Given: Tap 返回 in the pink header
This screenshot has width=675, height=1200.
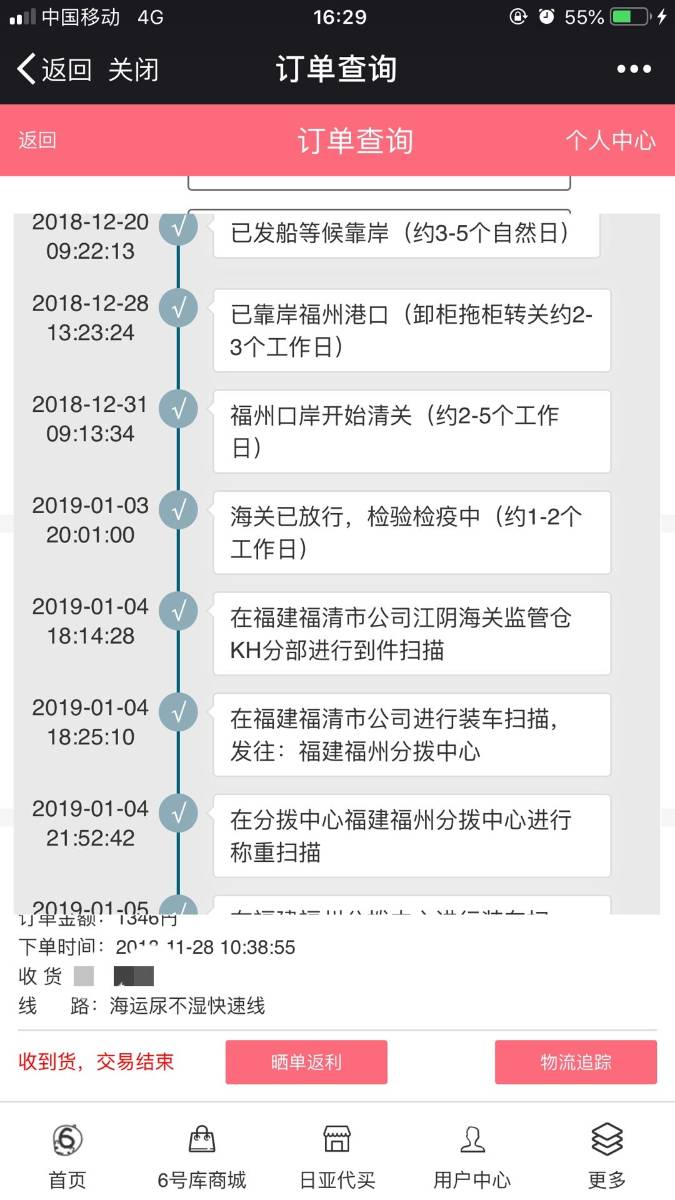Looking at the screenshot, I should pyautogui.click(x=37, y=140).
